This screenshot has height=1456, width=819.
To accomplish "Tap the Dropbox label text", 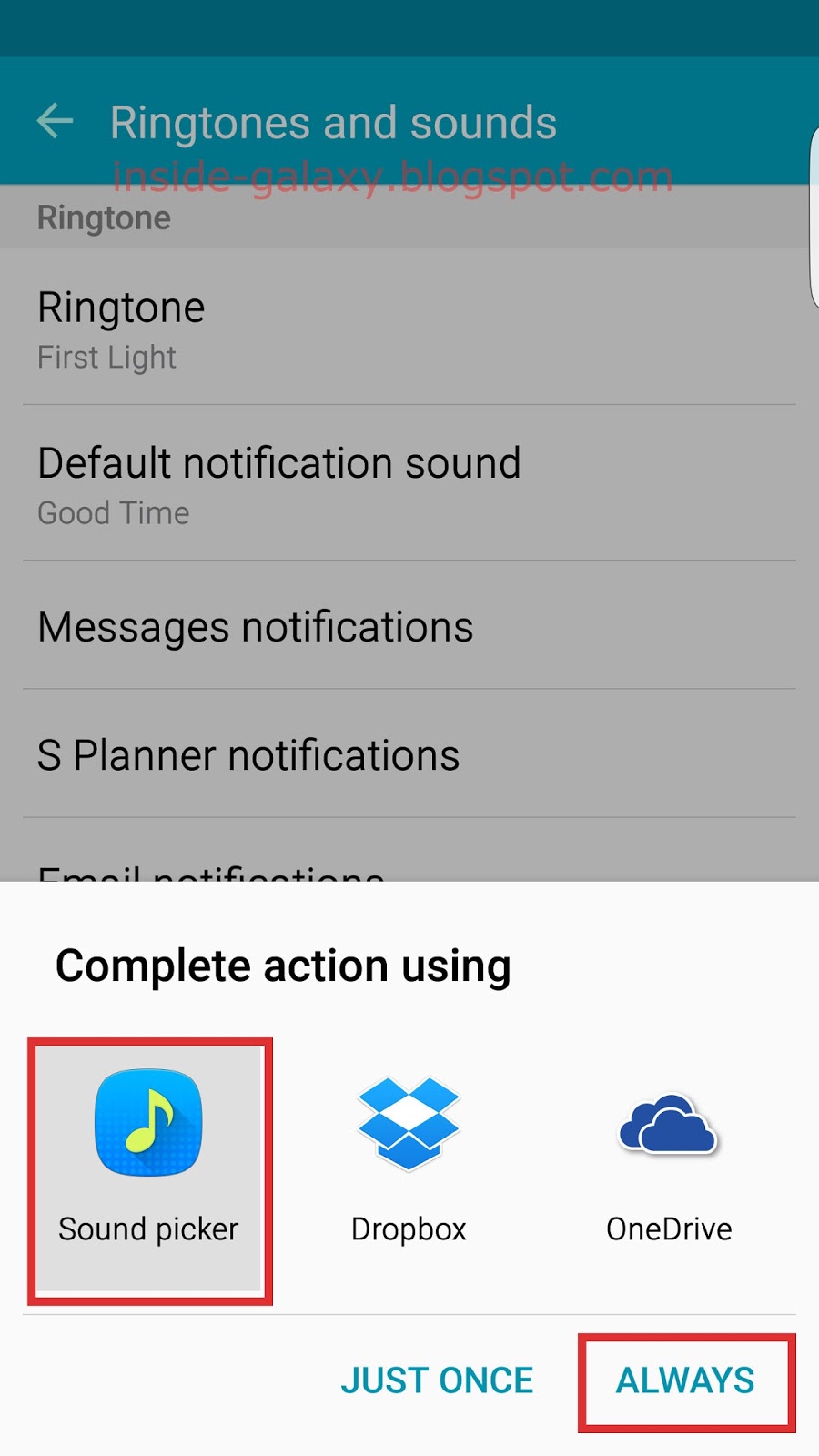I will coord(408,1228).
